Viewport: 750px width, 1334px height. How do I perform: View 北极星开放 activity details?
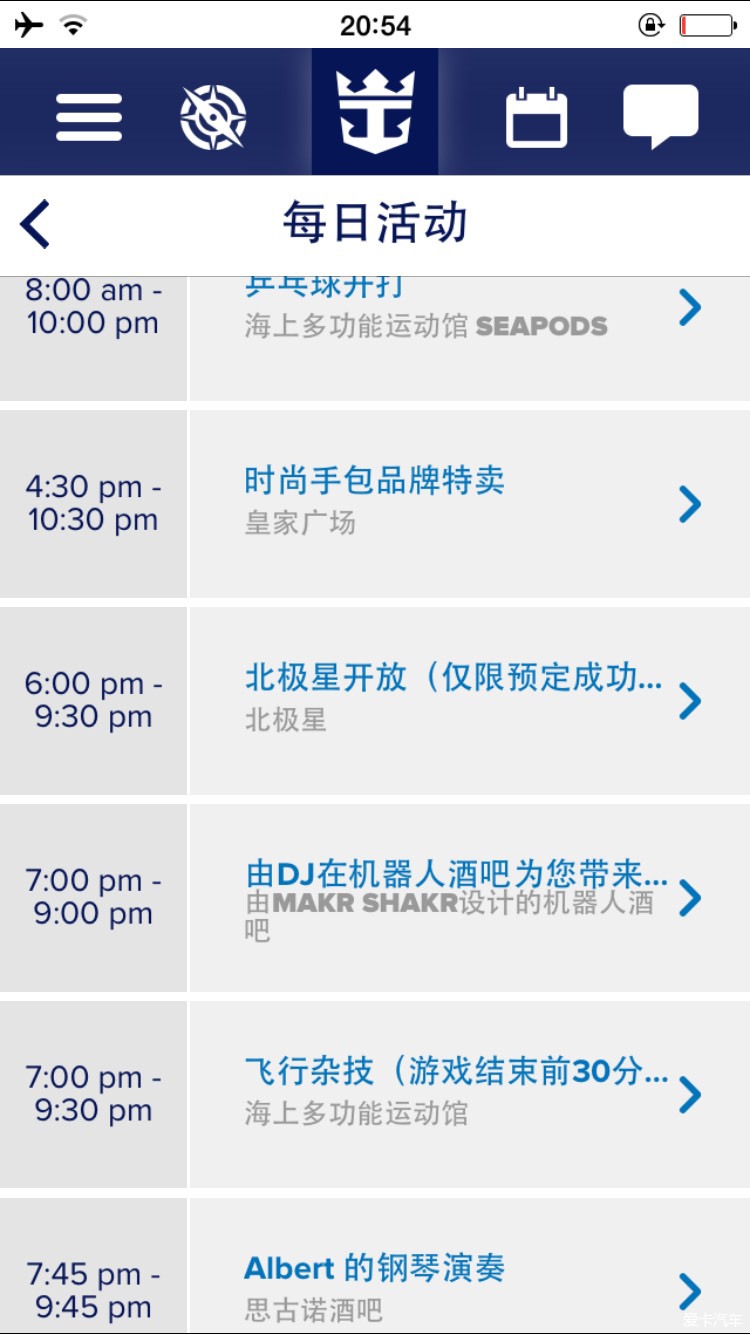[375, 700]
